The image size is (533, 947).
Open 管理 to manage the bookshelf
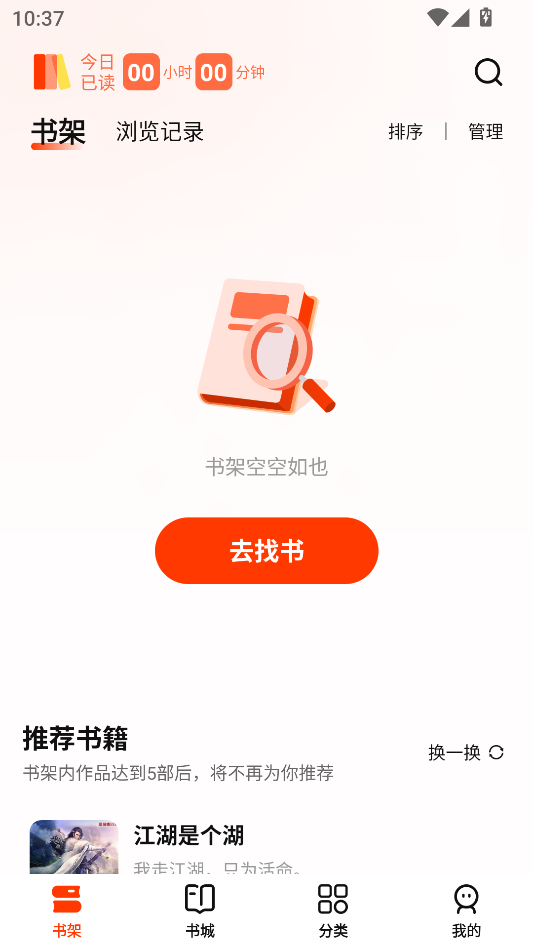tap(485, 132)
